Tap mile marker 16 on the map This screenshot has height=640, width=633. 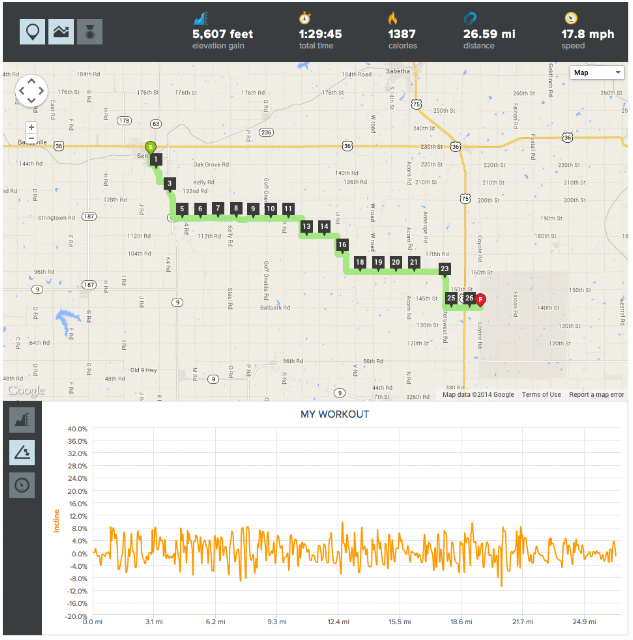click(342, 245)
